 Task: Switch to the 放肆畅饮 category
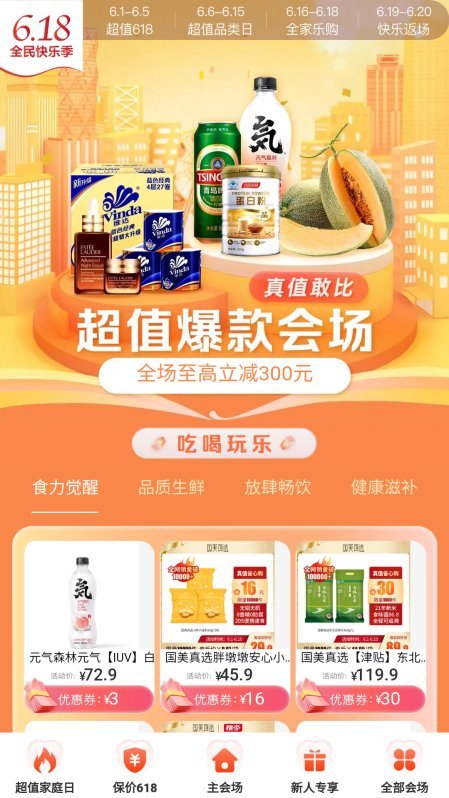(277, 488)
